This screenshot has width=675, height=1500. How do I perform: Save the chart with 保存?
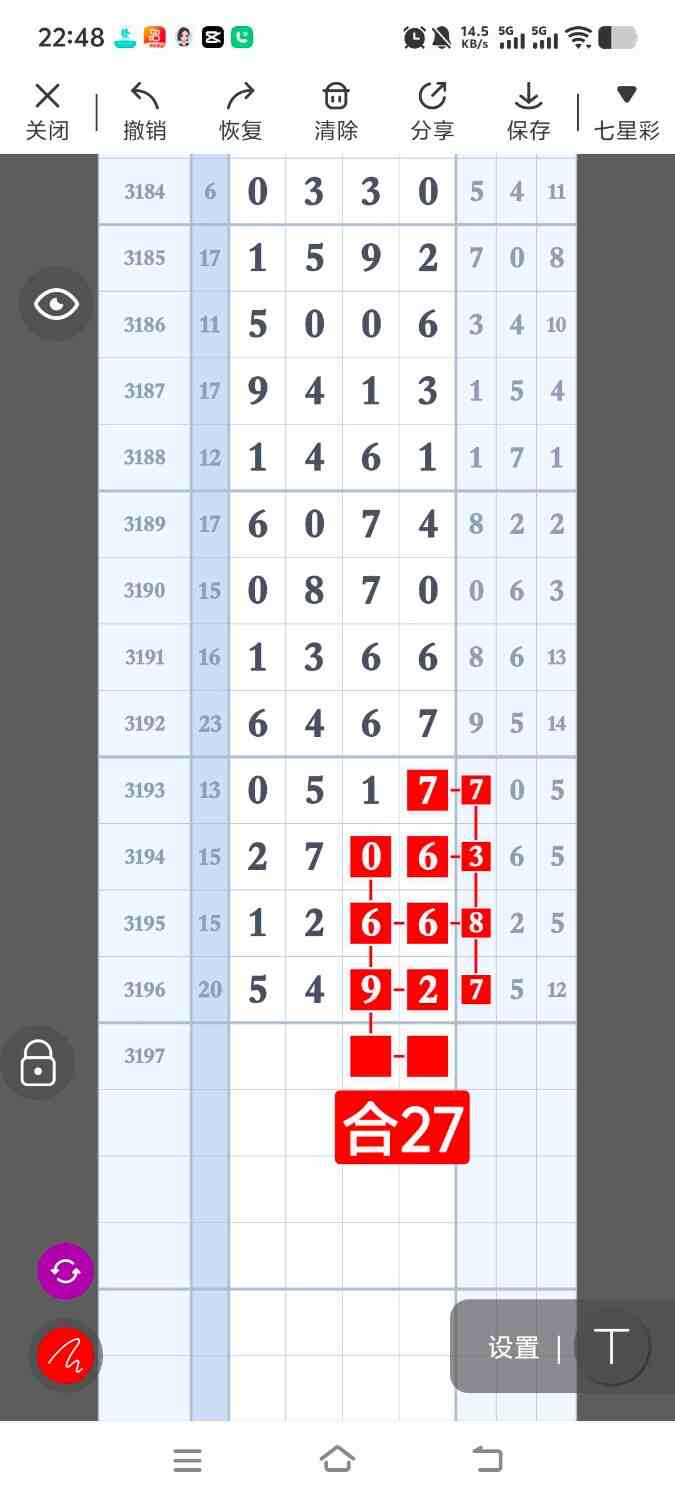528,111
